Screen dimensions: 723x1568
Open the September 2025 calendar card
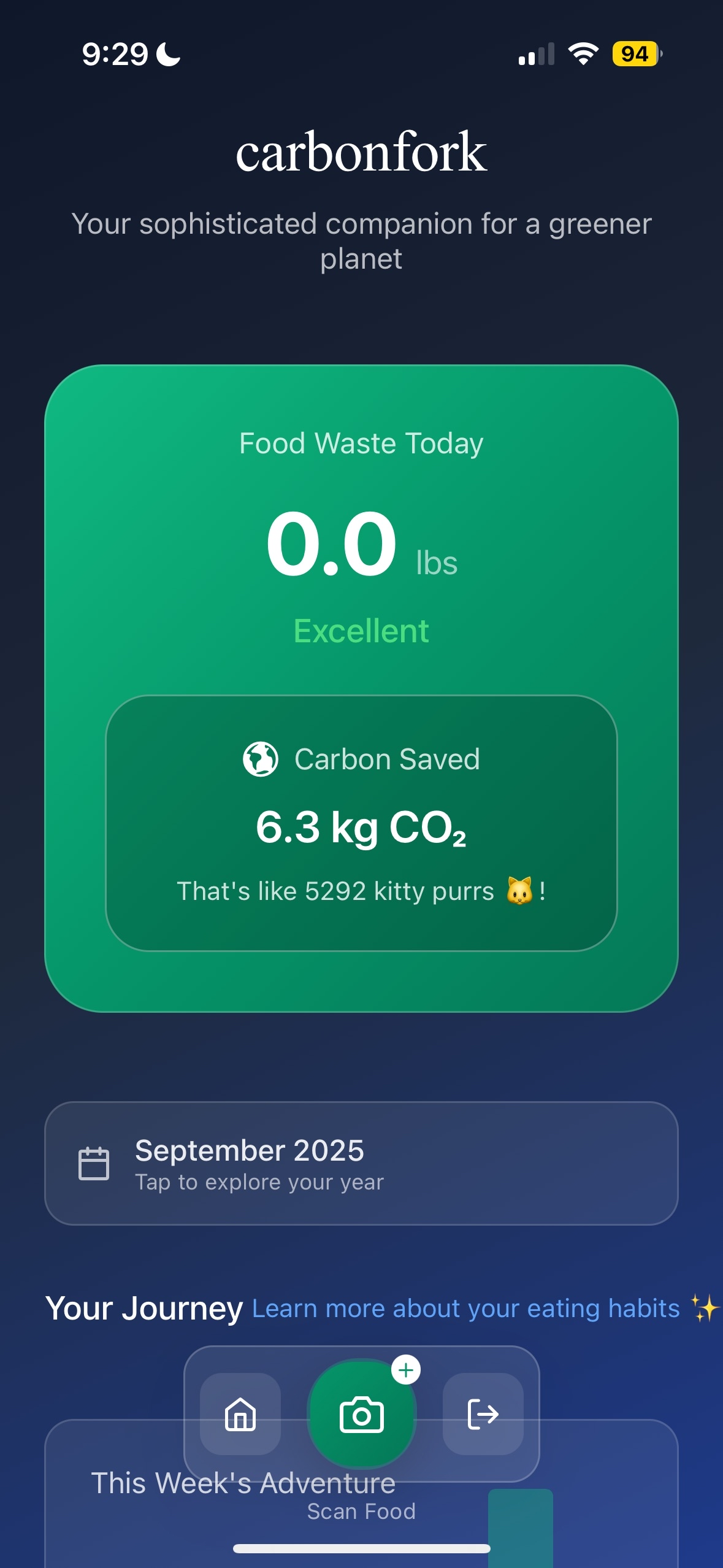pyautogui.click(x=361, y=1163)
